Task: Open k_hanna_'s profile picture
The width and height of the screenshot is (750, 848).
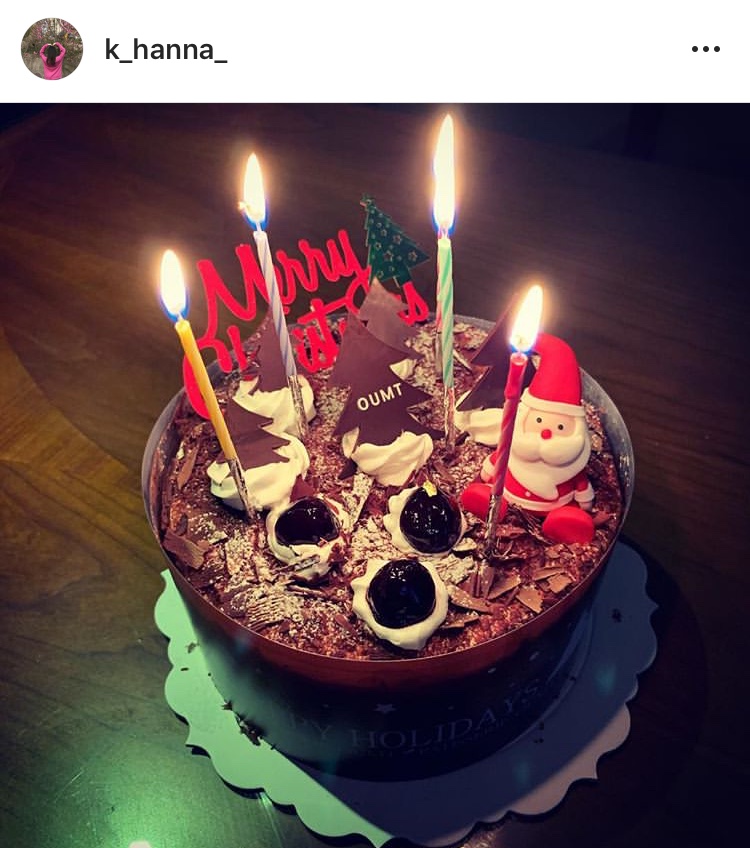Action: [51, 49]
